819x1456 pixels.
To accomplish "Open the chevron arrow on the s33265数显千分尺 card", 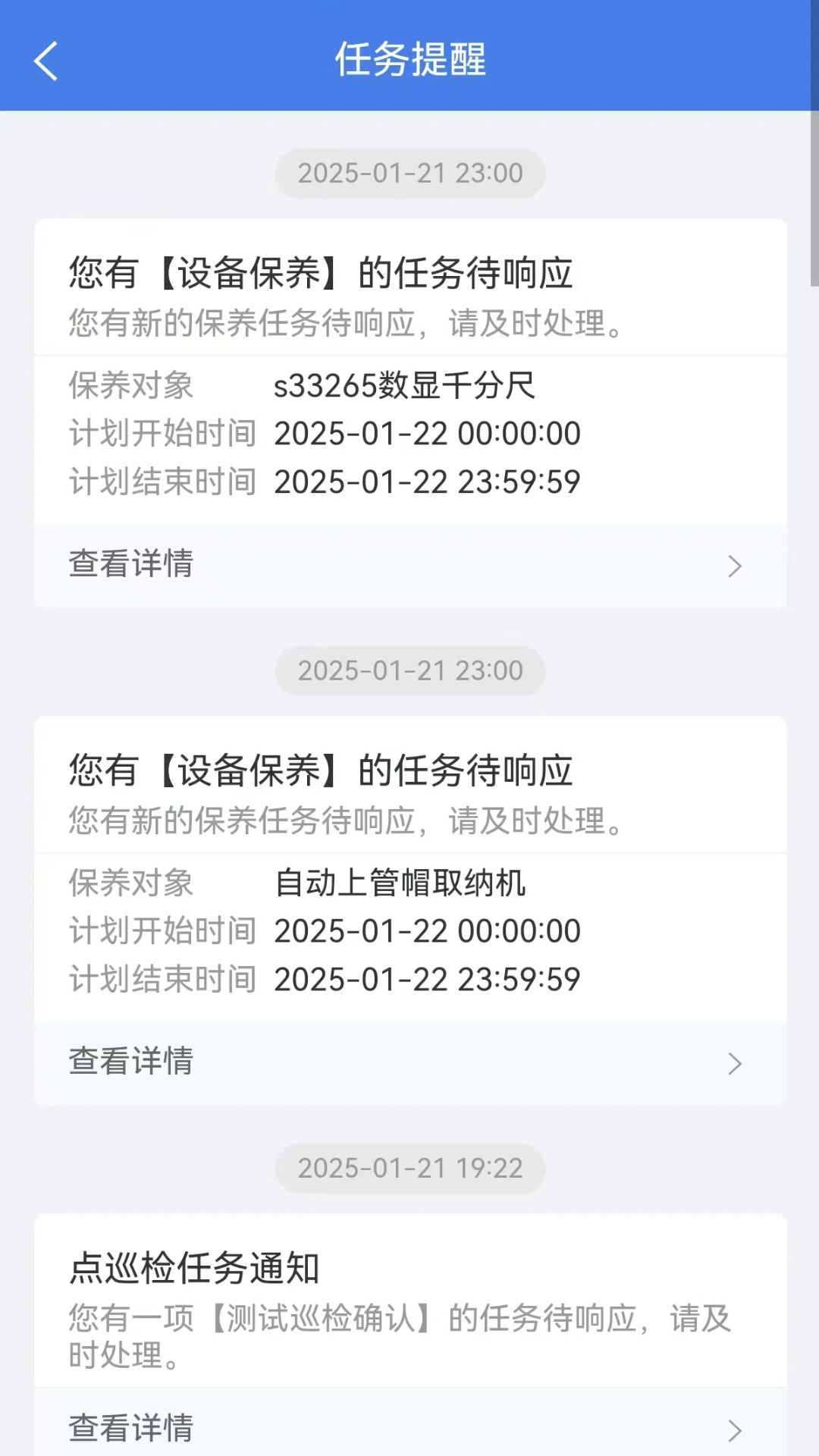I will (x=733, y=566).
